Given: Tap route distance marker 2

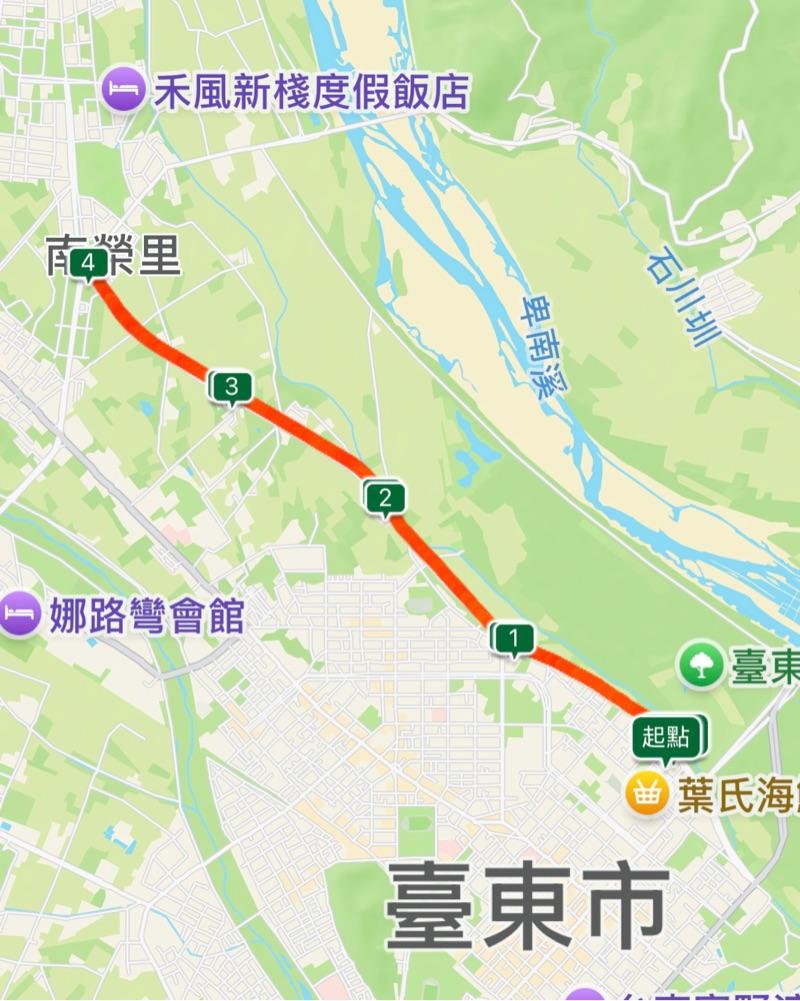Looking at the screenshot, I should click(386, 497).
